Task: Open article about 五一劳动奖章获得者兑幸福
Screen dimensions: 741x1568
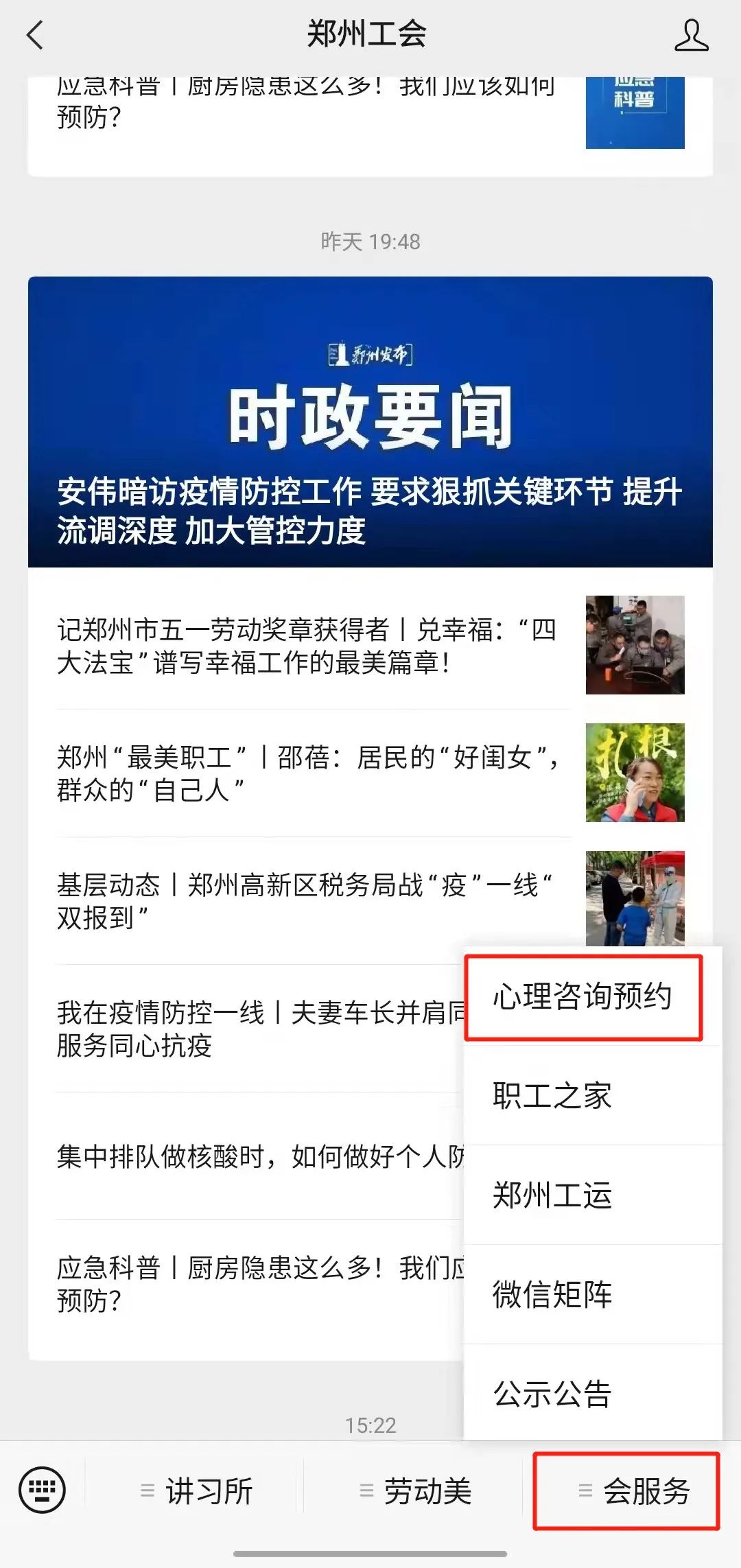Action: click(x=307, y=646)
